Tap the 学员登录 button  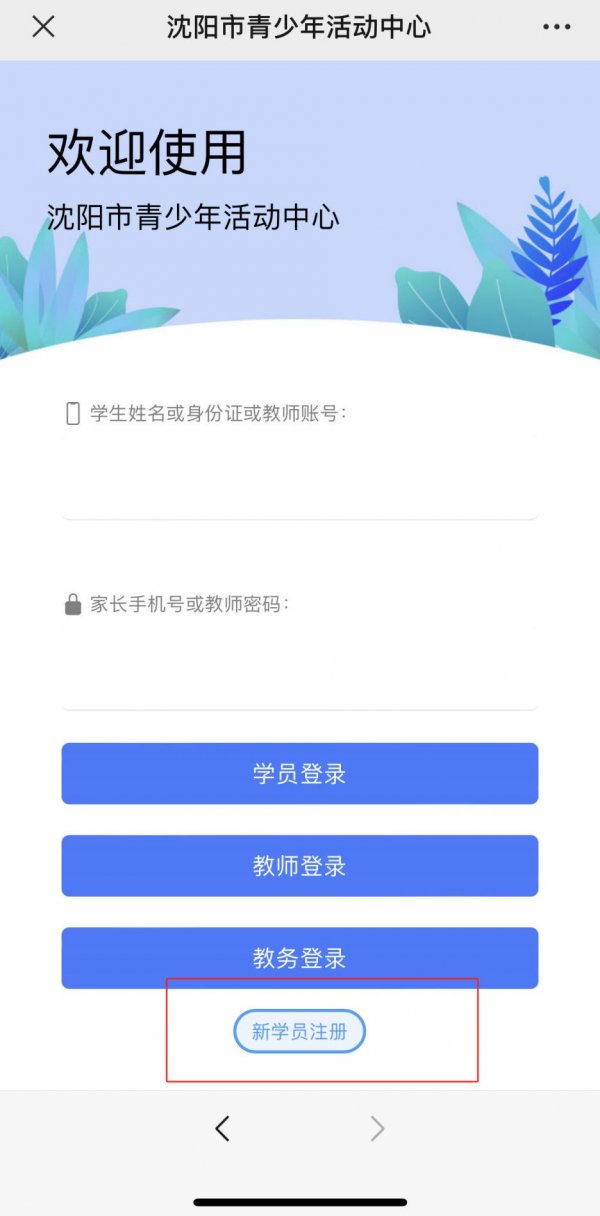300,773
